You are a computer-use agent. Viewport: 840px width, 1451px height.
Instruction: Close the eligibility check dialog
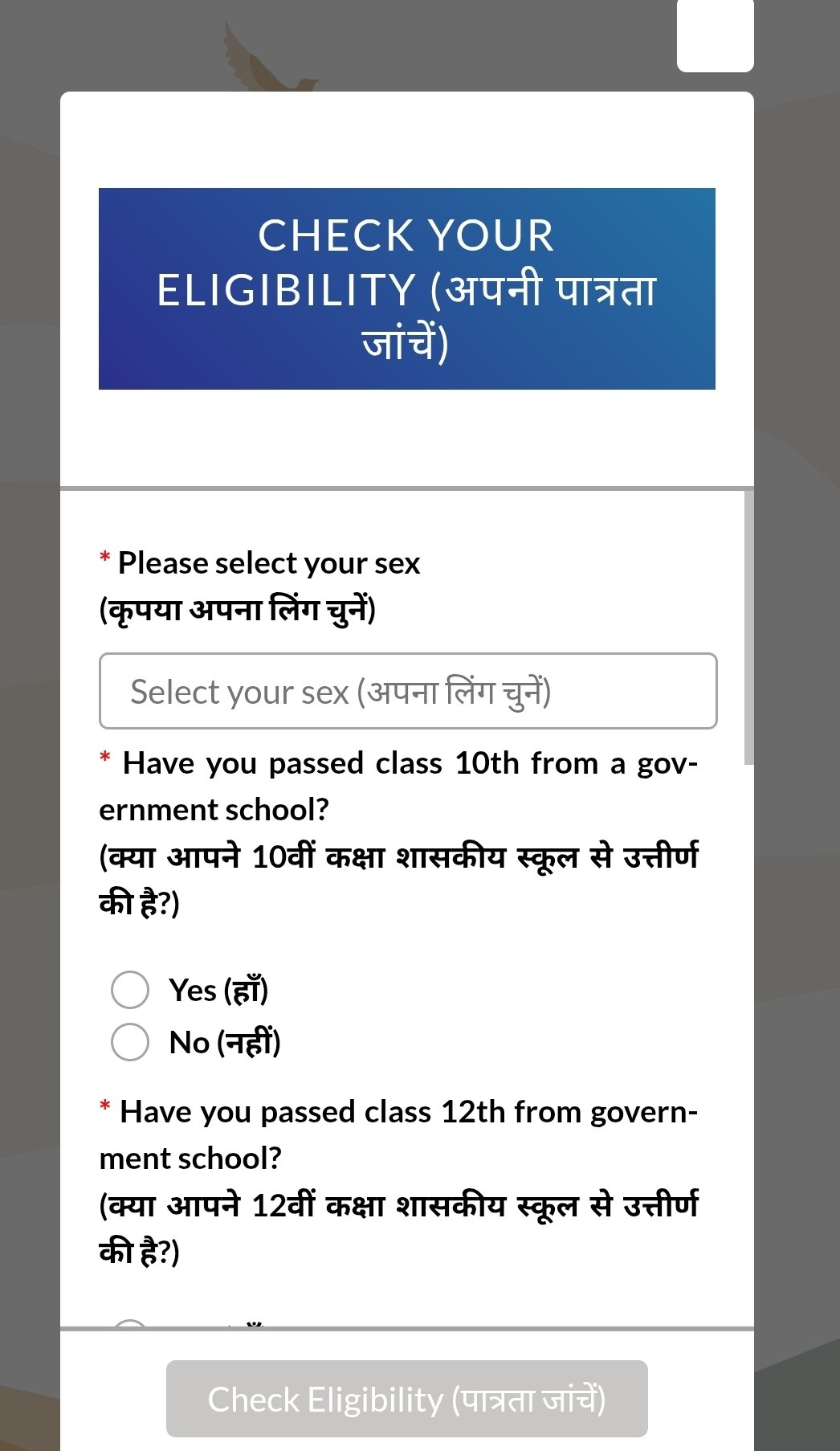(x=715, y=36)
